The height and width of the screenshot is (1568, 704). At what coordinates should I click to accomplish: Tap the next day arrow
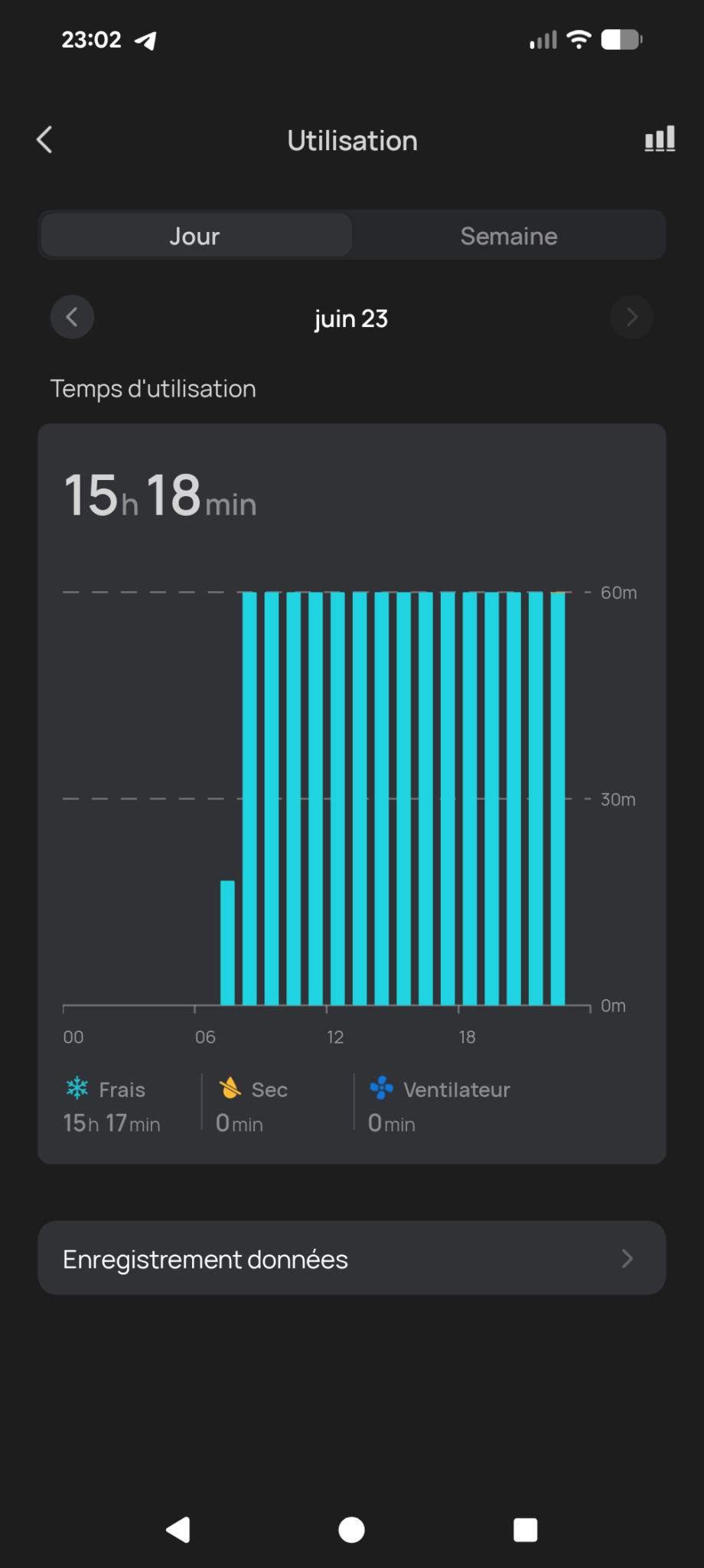click(631, 317)
